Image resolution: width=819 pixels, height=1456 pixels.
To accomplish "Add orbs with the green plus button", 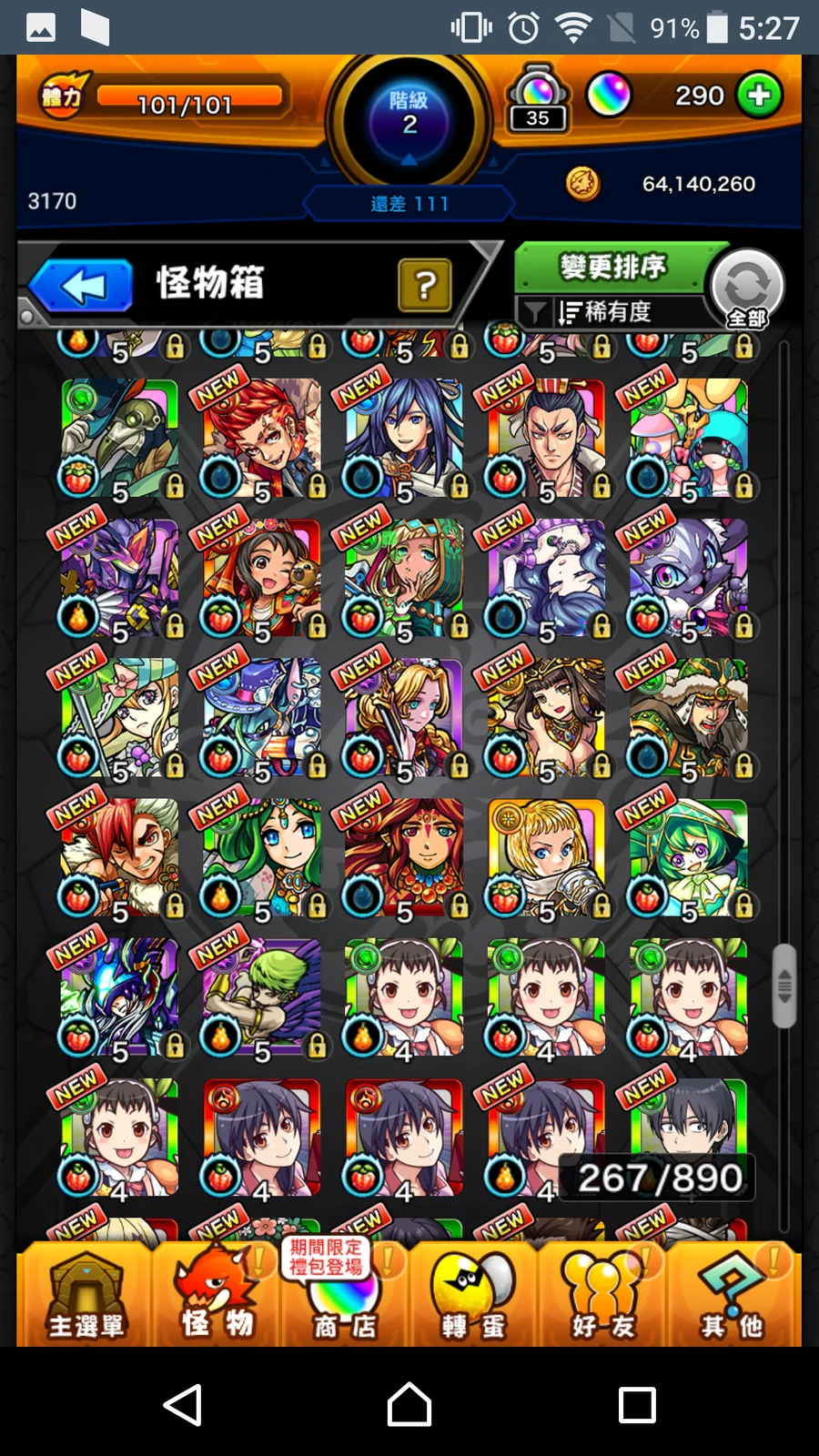I will coord(759,96).
